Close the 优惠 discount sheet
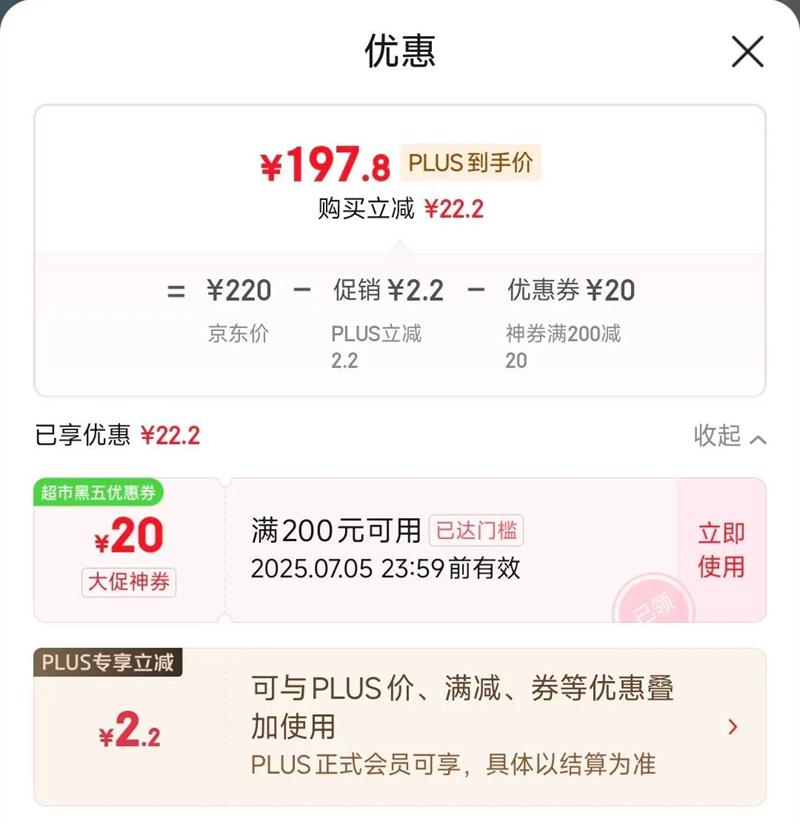Image resolution: width=800 pixels, height=824 pixels. 747,52
